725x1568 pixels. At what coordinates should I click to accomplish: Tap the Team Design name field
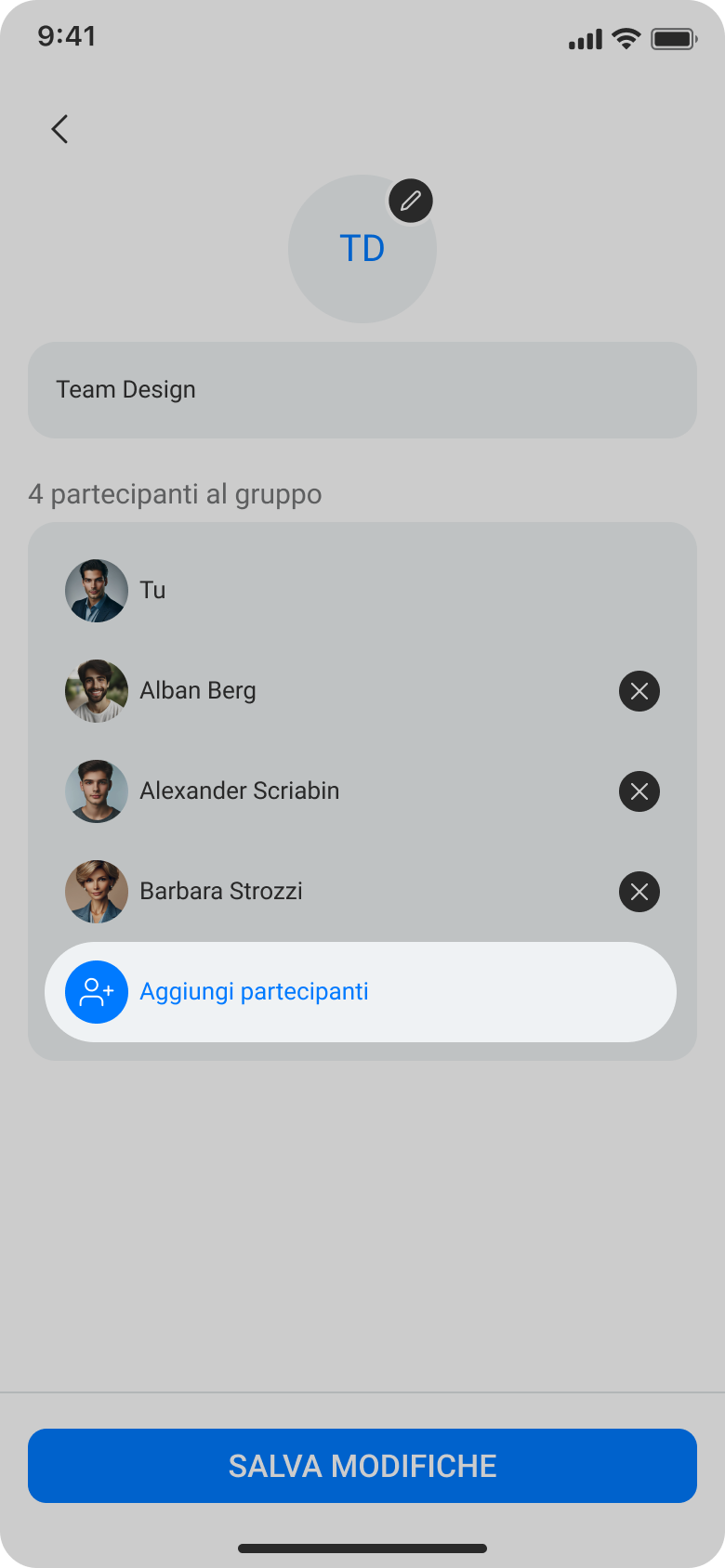pos(362,390)
